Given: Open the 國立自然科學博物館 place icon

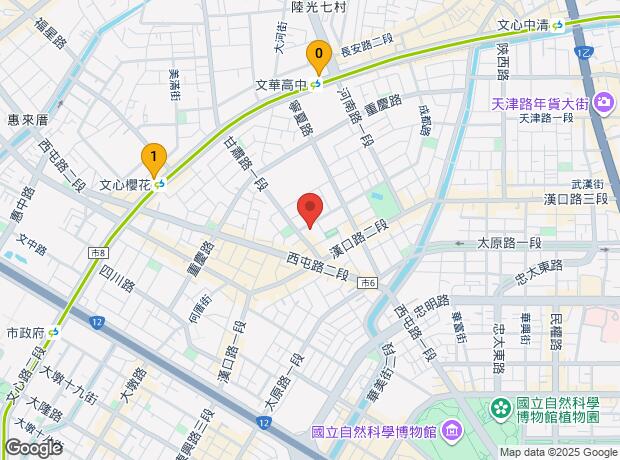Looking at the screenshot, I should tap(452, 432).
